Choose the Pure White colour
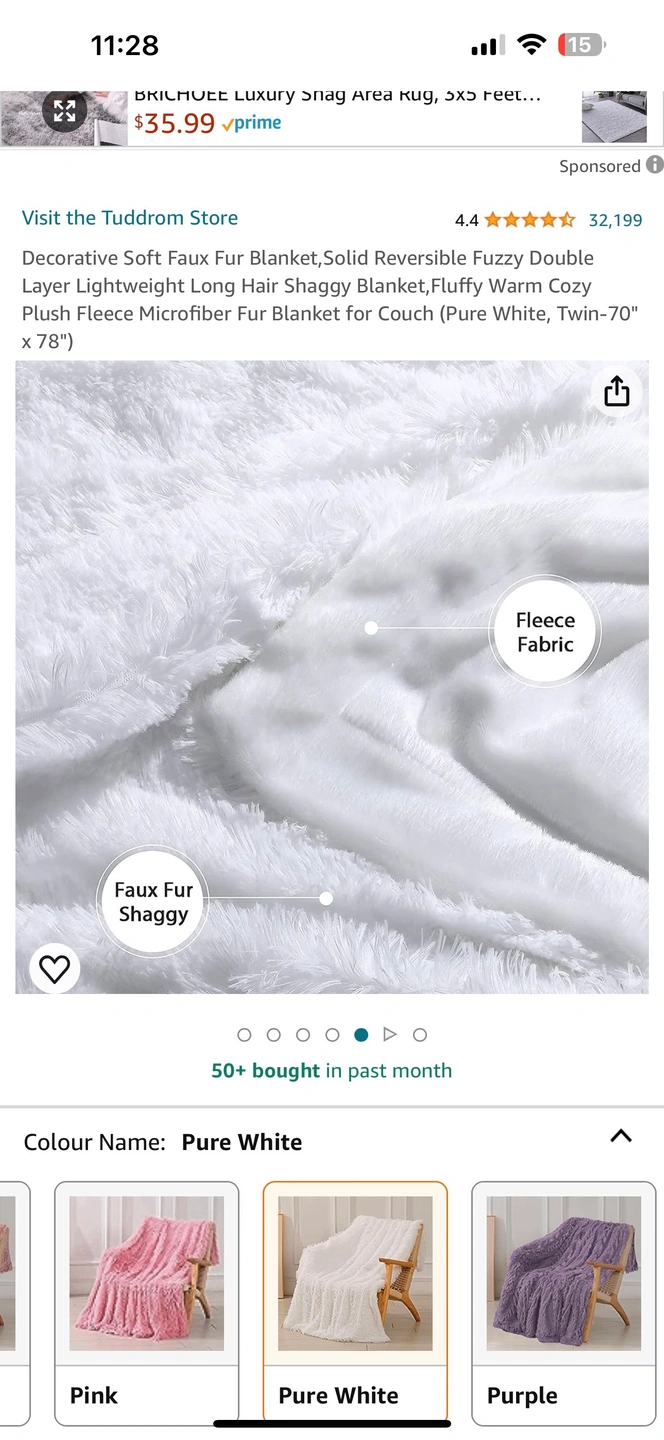This screenshot has height=1440, width=664. click(355, 1300)
